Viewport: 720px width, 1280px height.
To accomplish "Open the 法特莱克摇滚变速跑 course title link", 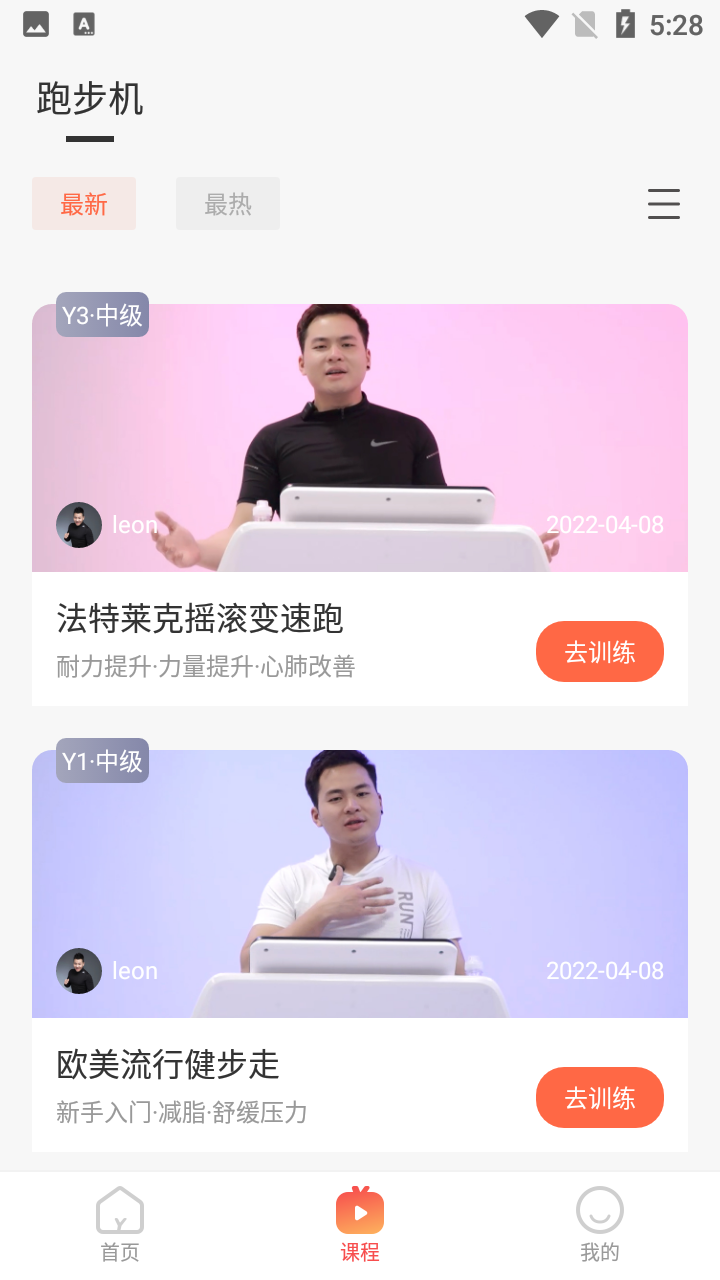I will 199,620.
